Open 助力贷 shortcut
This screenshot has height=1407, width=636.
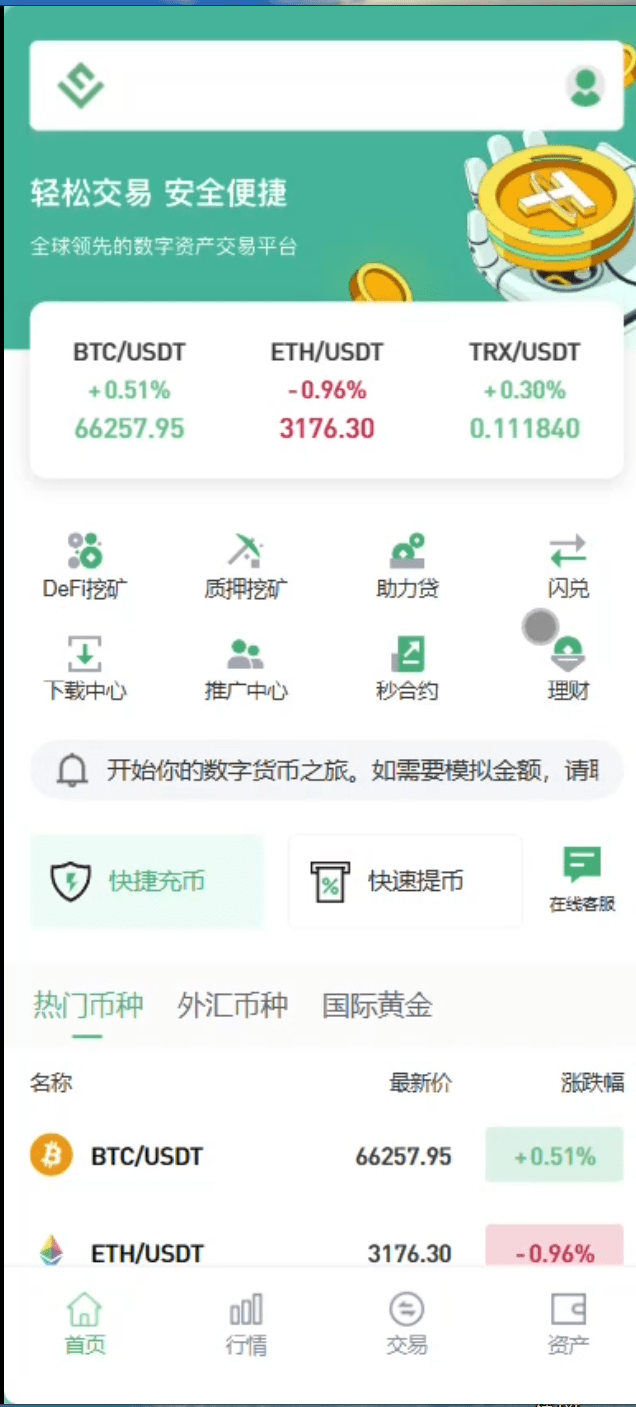point(407,566)
